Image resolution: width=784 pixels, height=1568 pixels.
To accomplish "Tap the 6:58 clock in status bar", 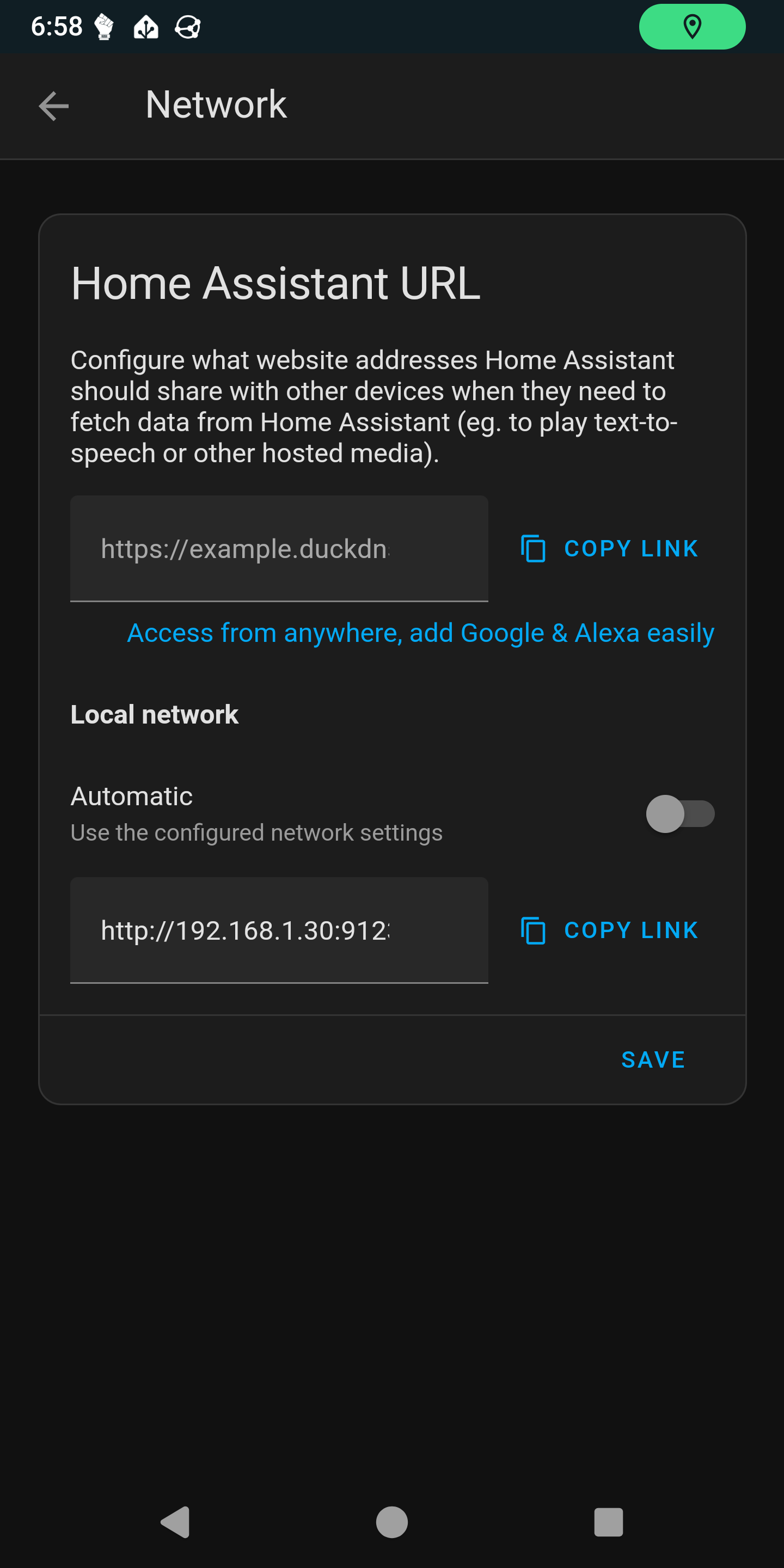I will tap(56, 27).
